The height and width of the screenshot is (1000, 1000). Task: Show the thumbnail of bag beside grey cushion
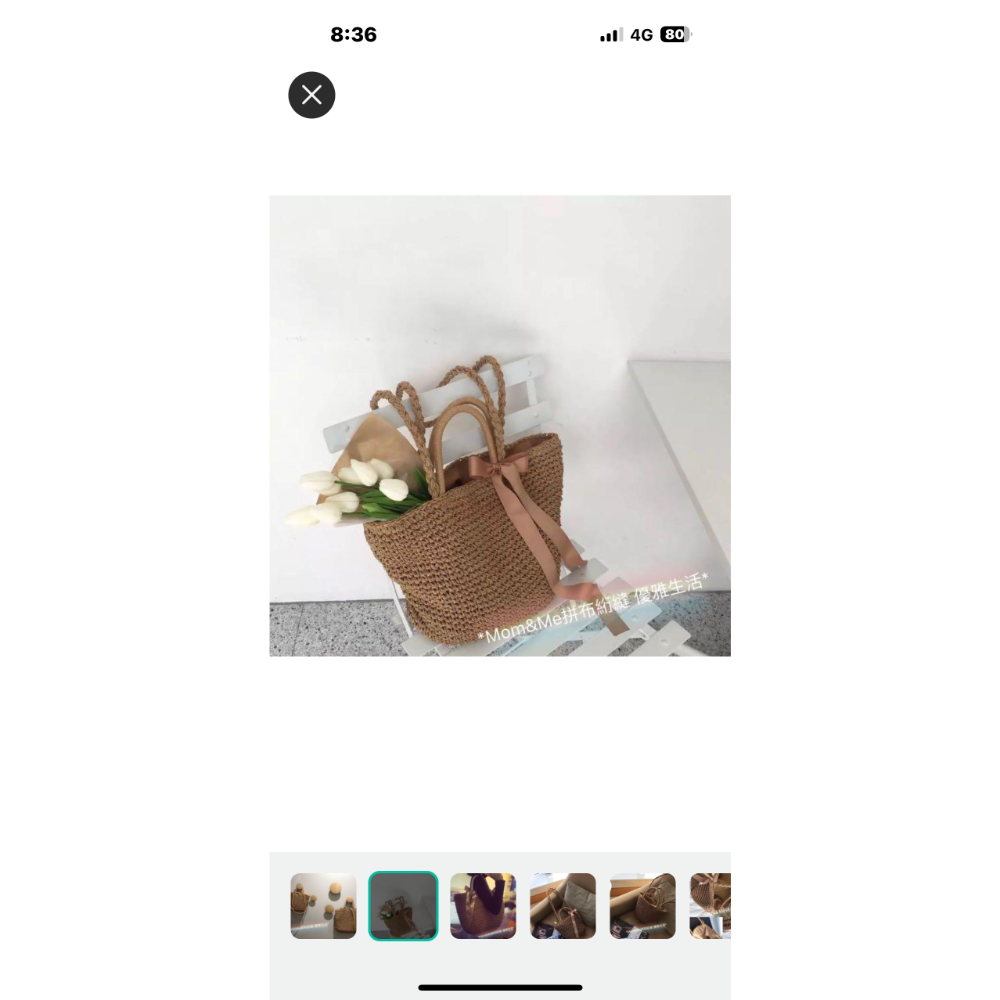563,906
